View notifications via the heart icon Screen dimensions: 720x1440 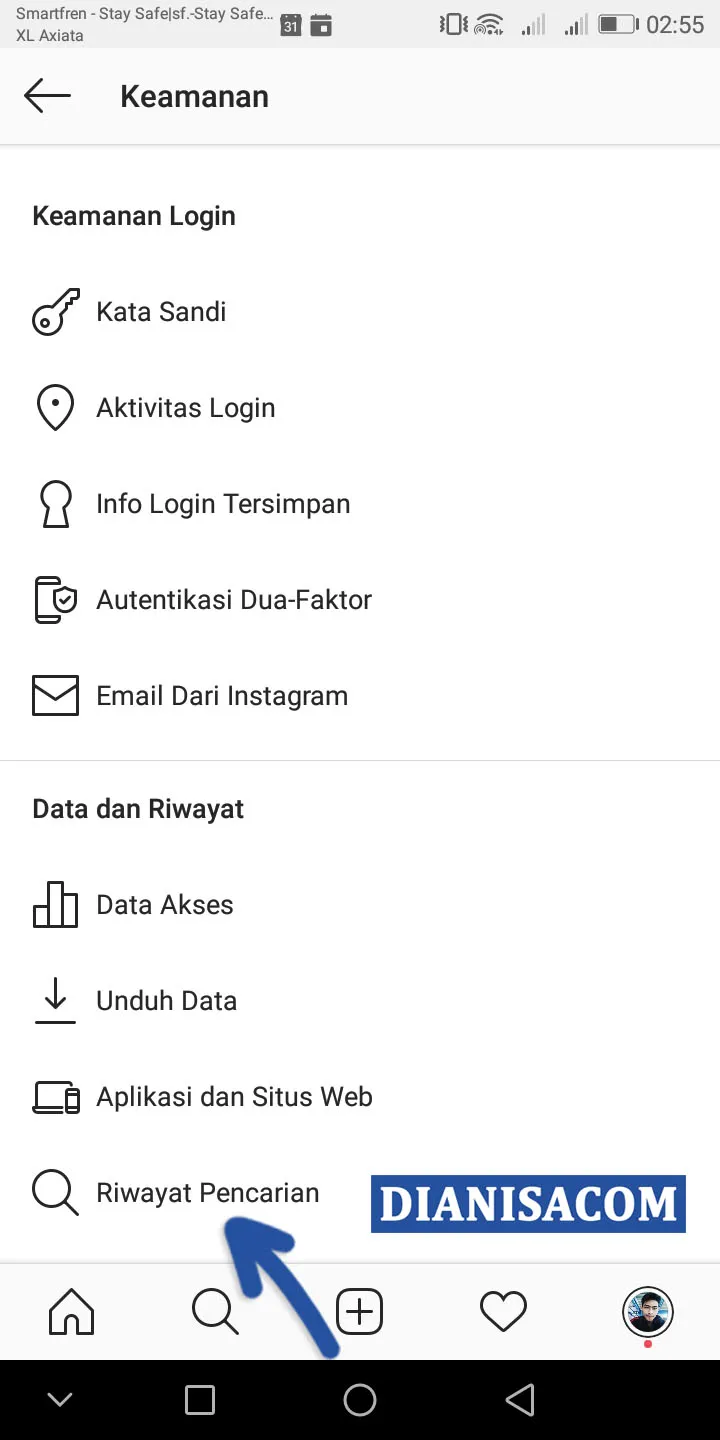(x=503, y=1311)
